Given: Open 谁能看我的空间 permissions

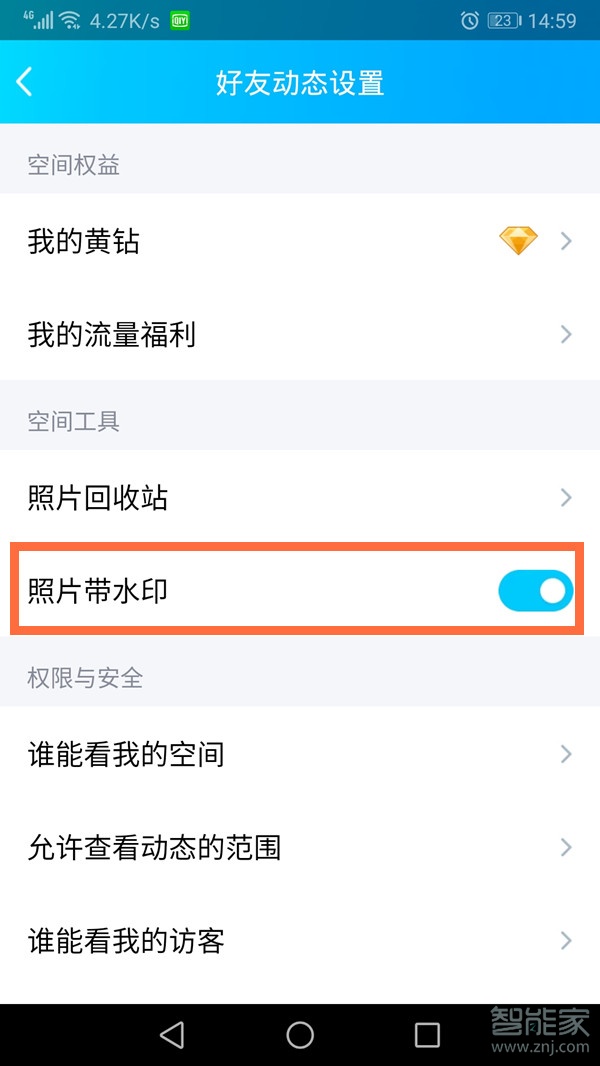Looking at the screenshot, I should [x=300, y=754].
